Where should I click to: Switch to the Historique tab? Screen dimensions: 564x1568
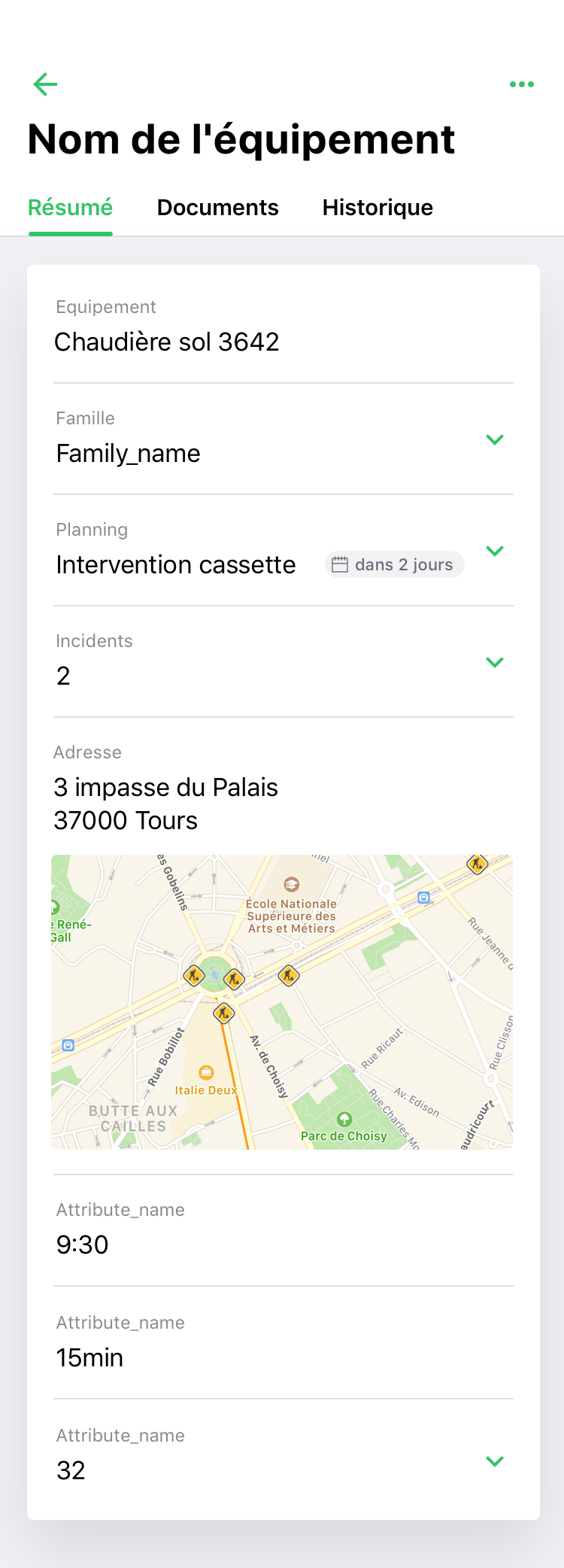(378, 208)
